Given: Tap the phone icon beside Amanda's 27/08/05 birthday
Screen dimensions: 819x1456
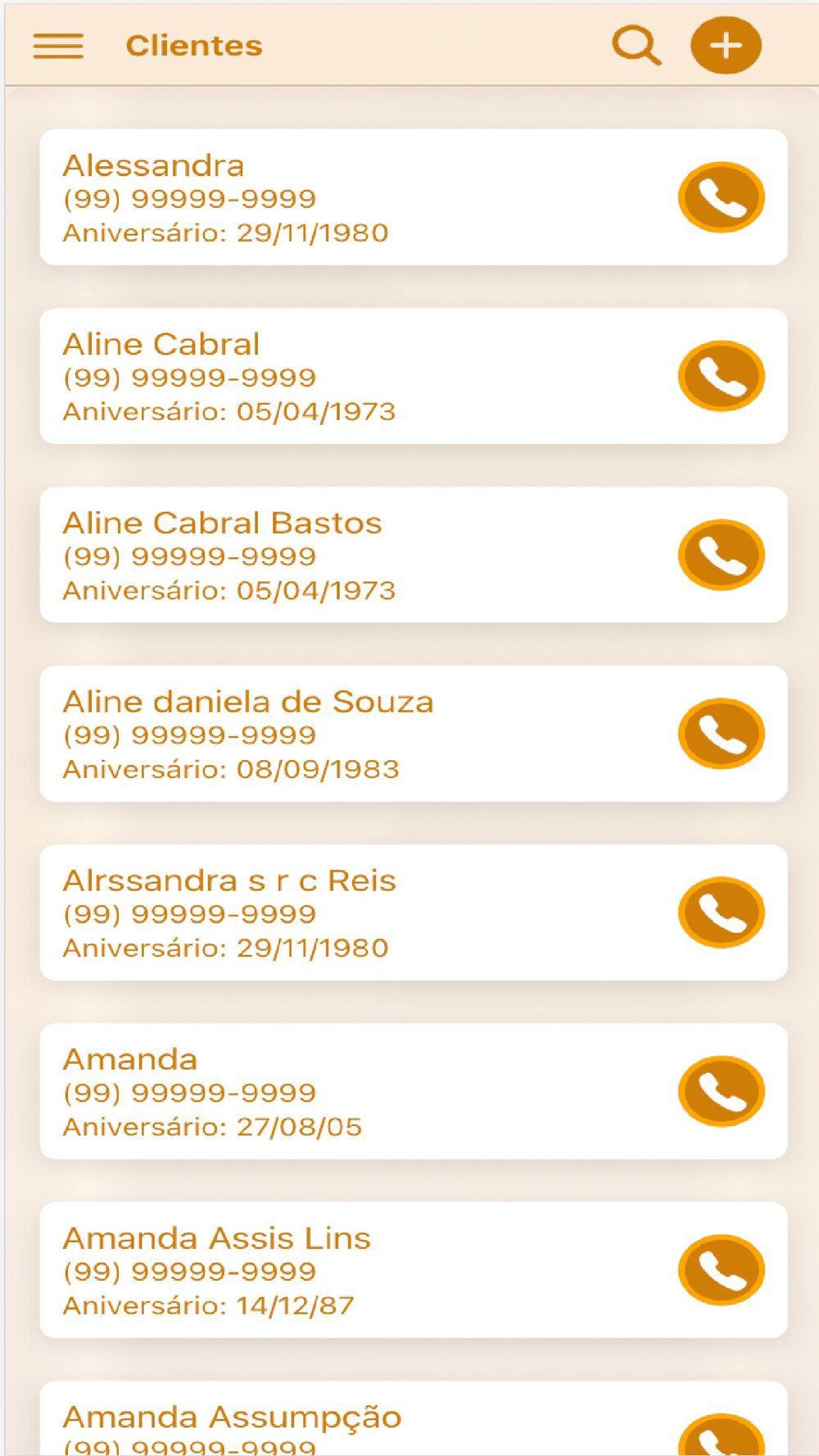Looking at the screenshot, I should tap(721, 1091).
